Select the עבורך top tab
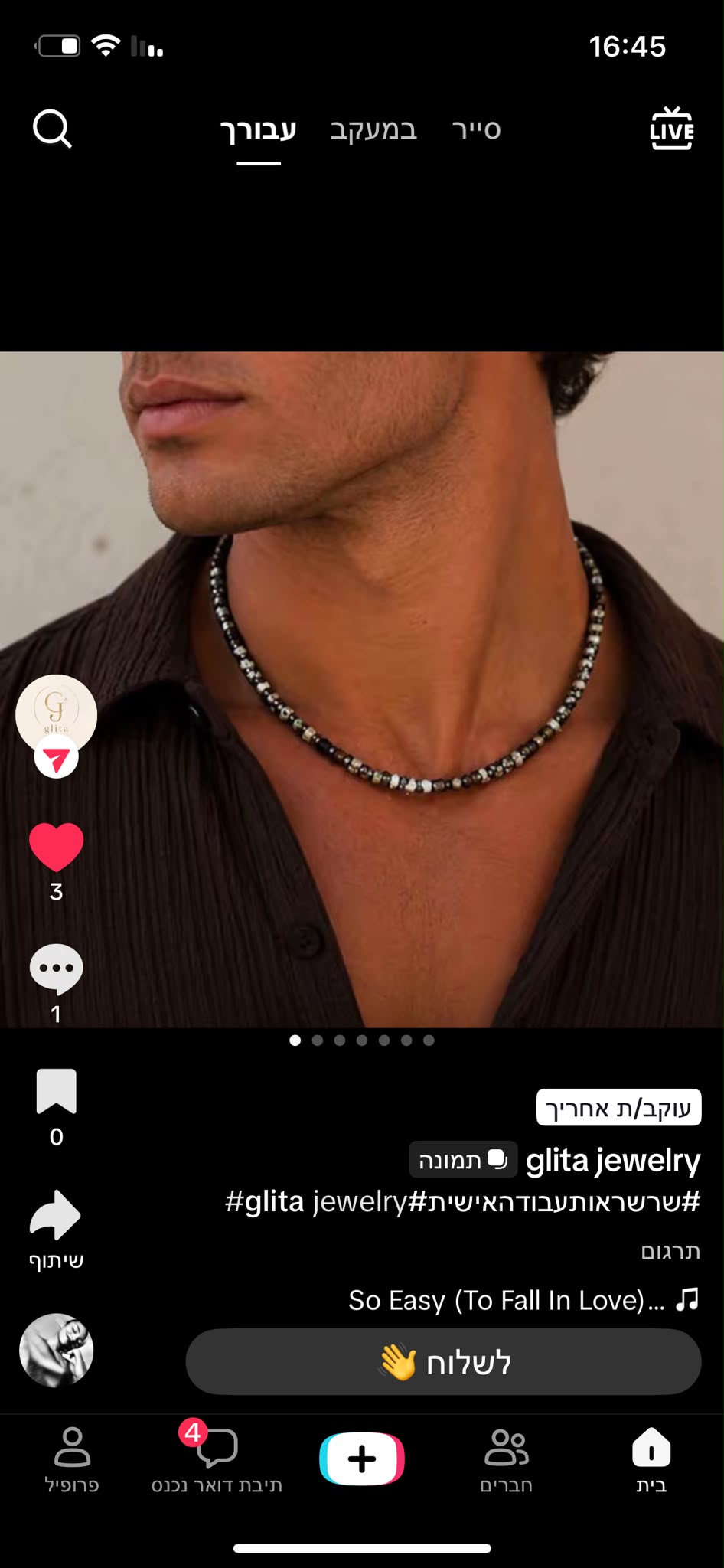 [259, 130]
